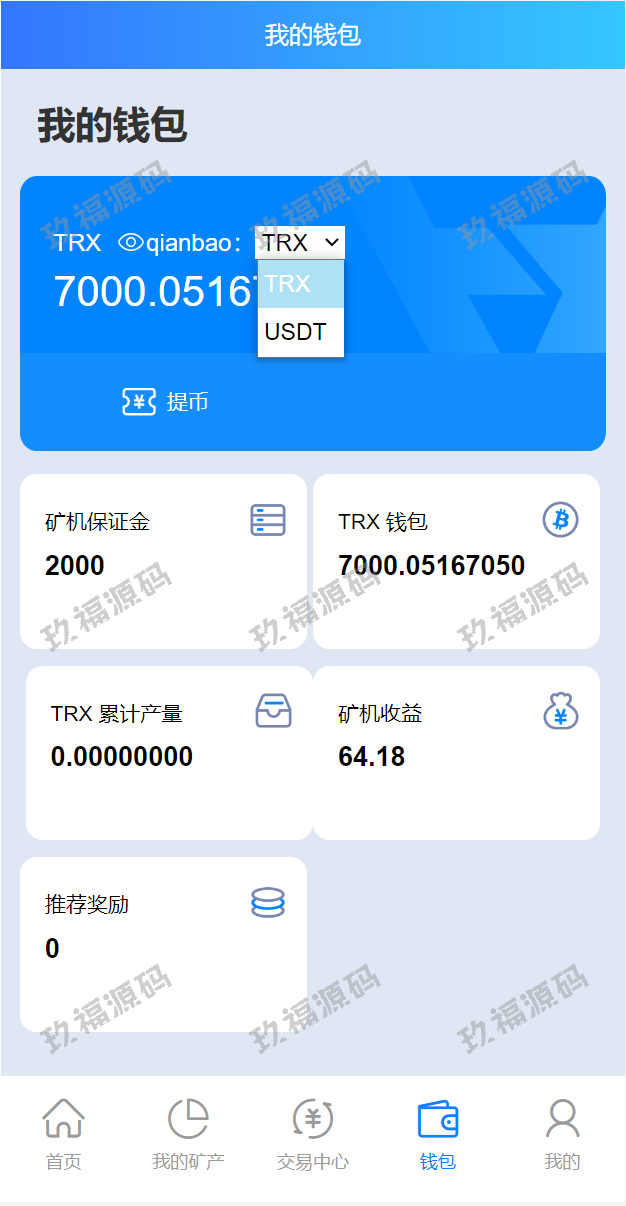Open the 推荐奖励 card

point(163,943)
